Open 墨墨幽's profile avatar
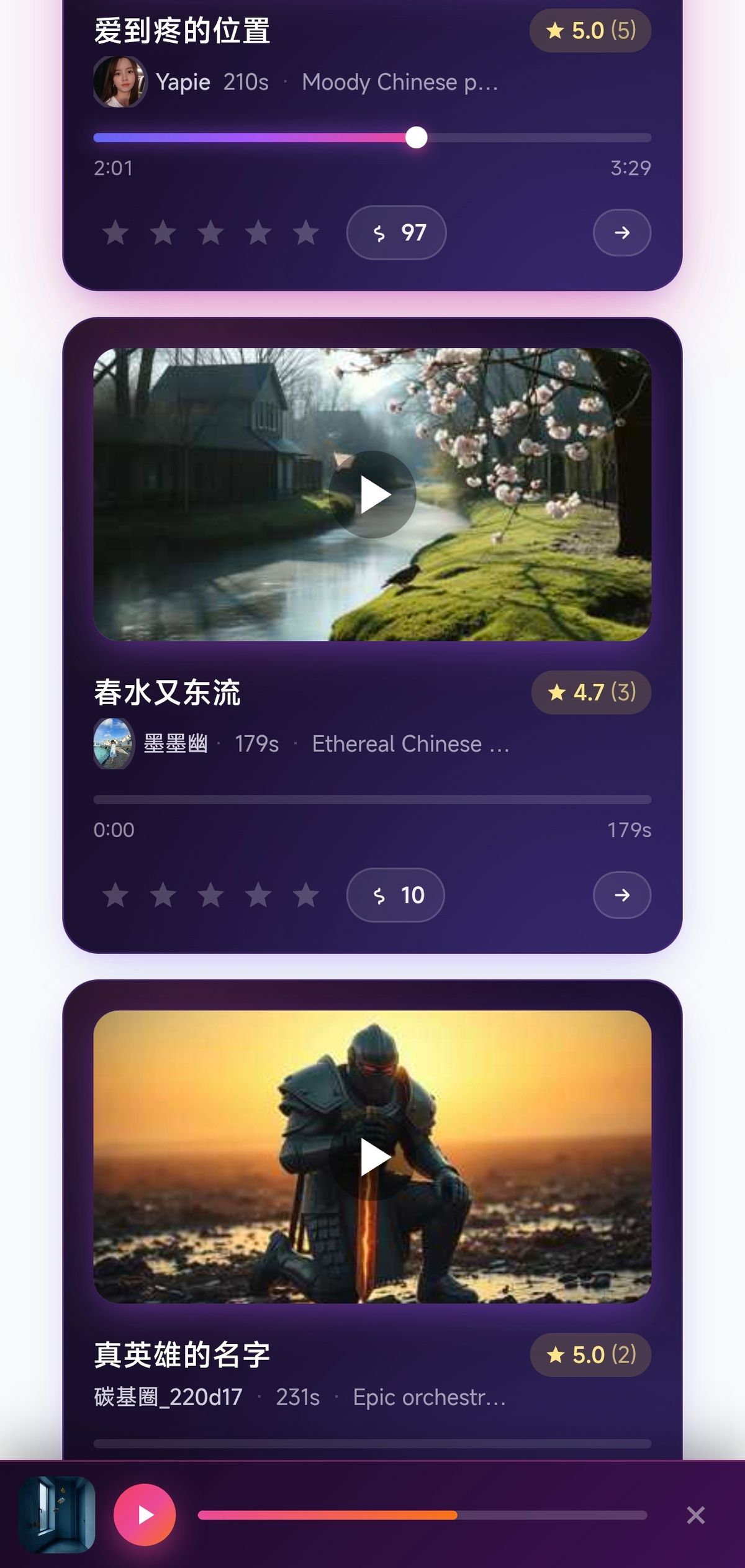This screenshot has height=1568, width=745. 114,743
